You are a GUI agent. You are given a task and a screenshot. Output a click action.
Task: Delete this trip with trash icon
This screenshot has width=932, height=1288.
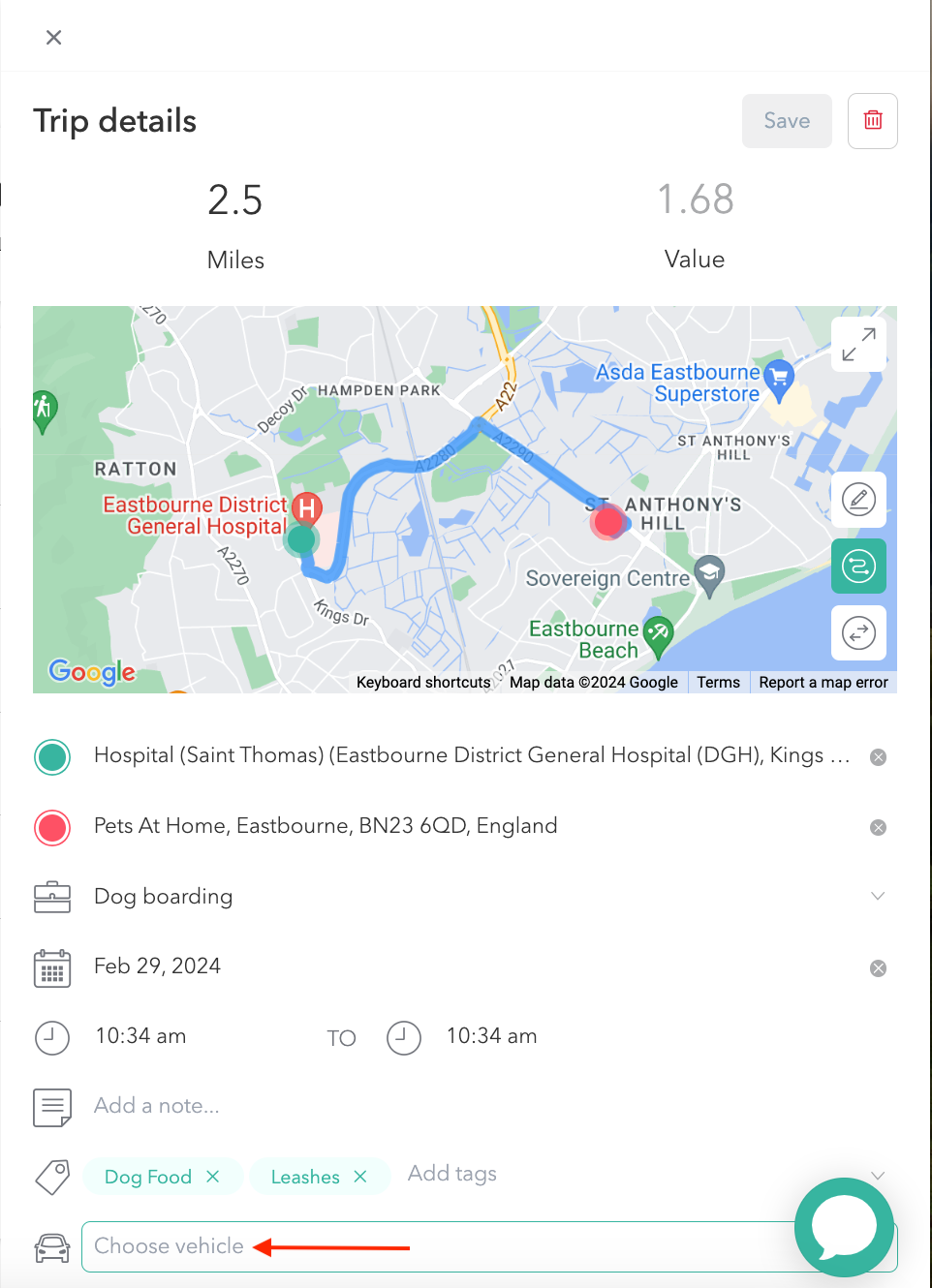(872, 121)
